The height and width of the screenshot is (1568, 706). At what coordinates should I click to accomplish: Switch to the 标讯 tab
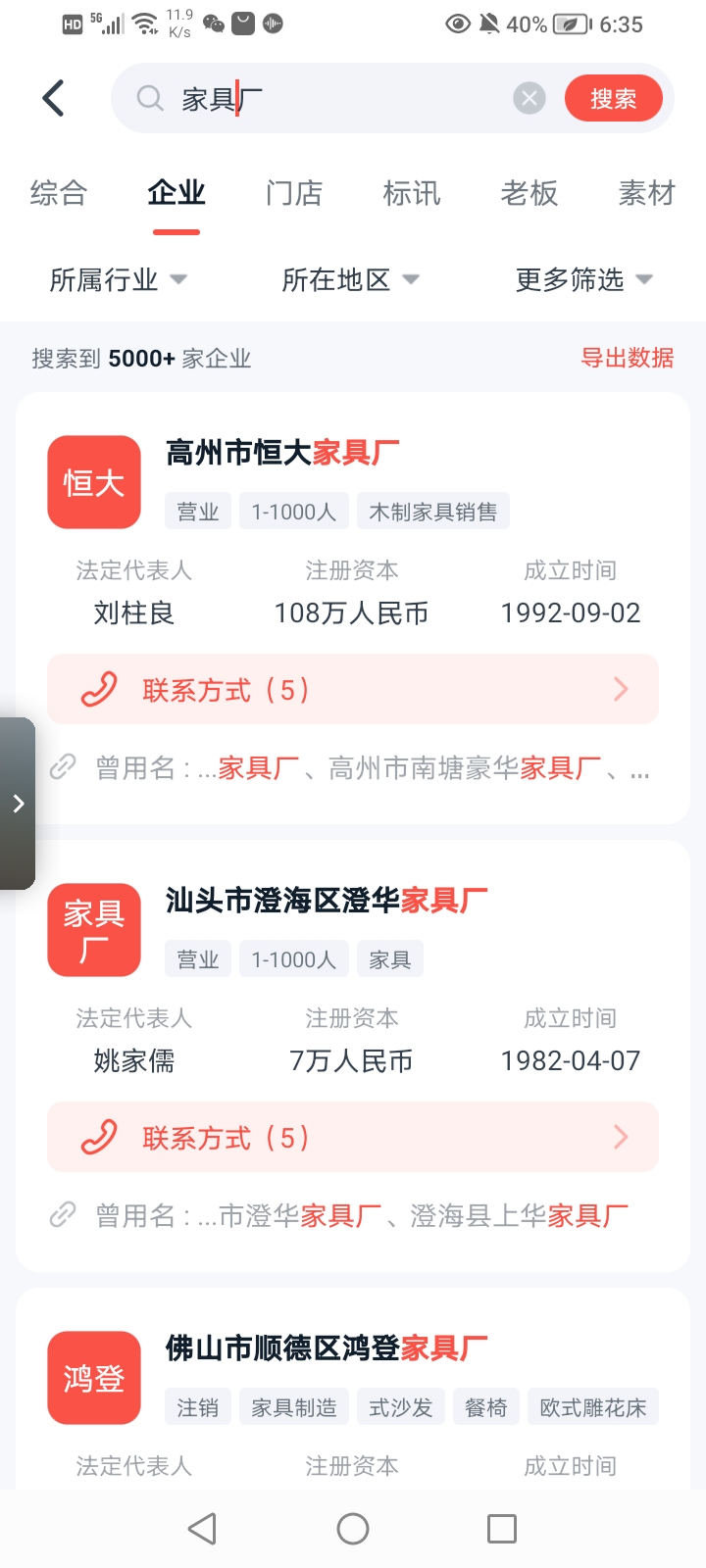412,193
